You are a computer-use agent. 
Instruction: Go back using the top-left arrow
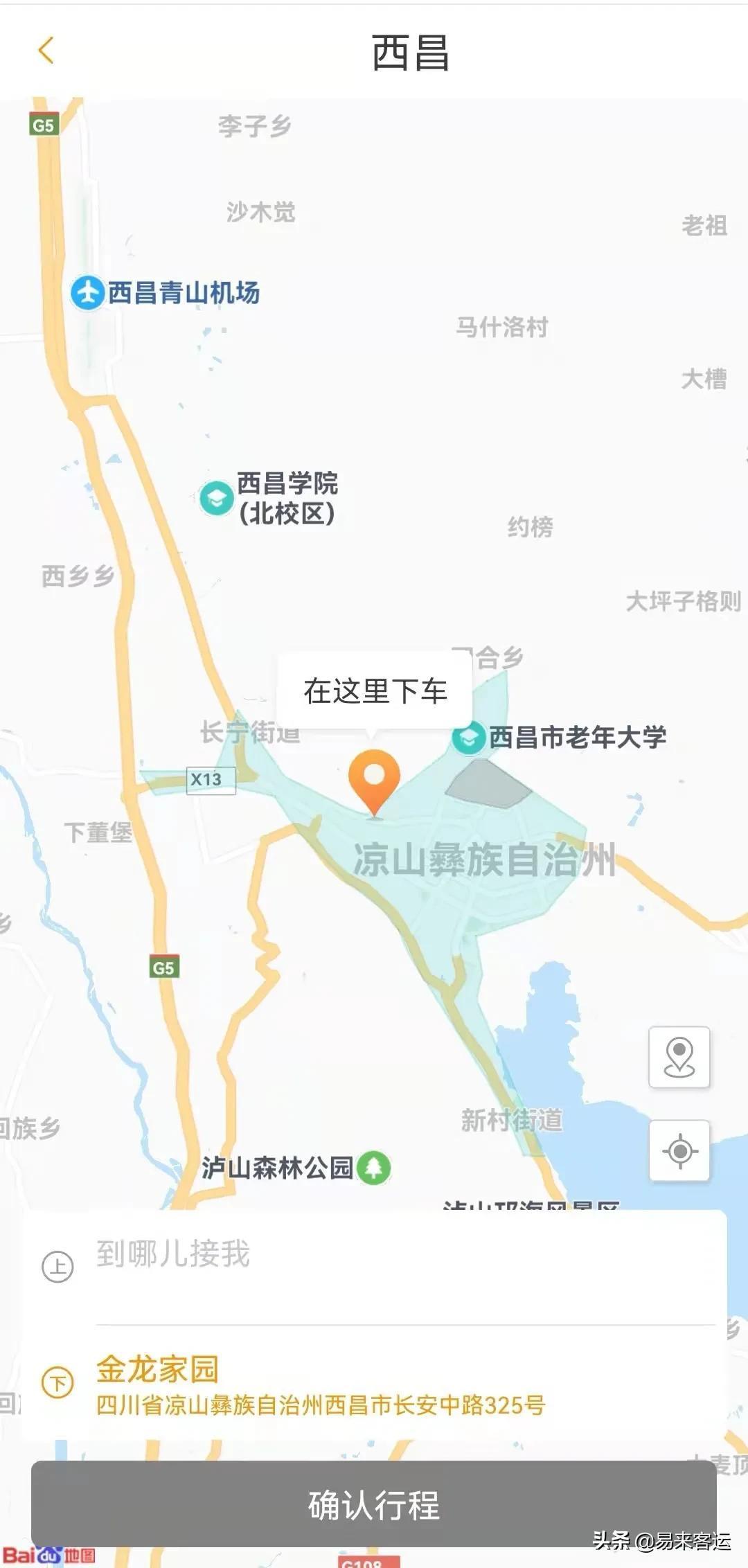pos(46,51)
